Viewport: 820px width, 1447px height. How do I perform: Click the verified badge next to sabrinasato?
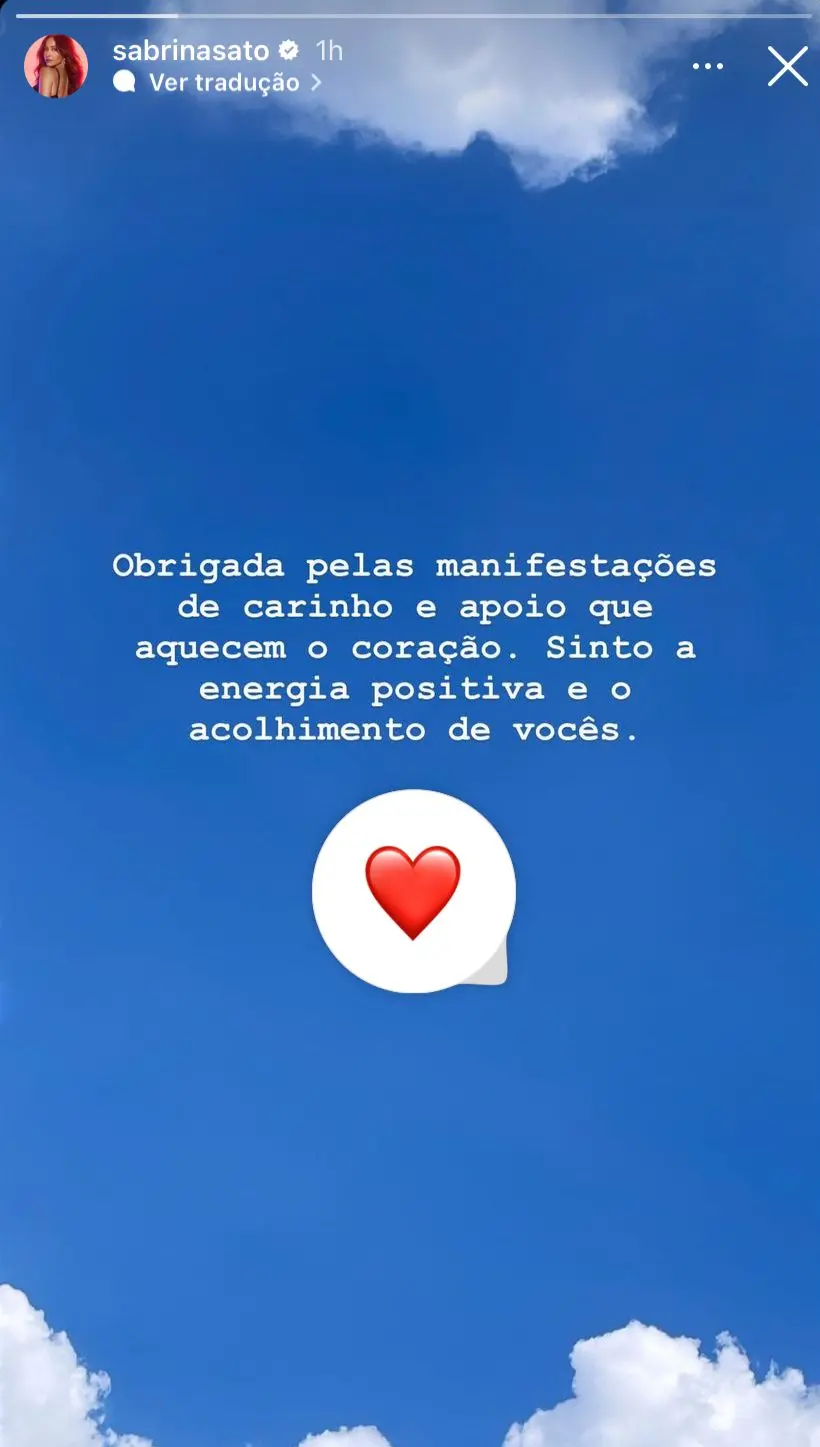pos(289,51)
